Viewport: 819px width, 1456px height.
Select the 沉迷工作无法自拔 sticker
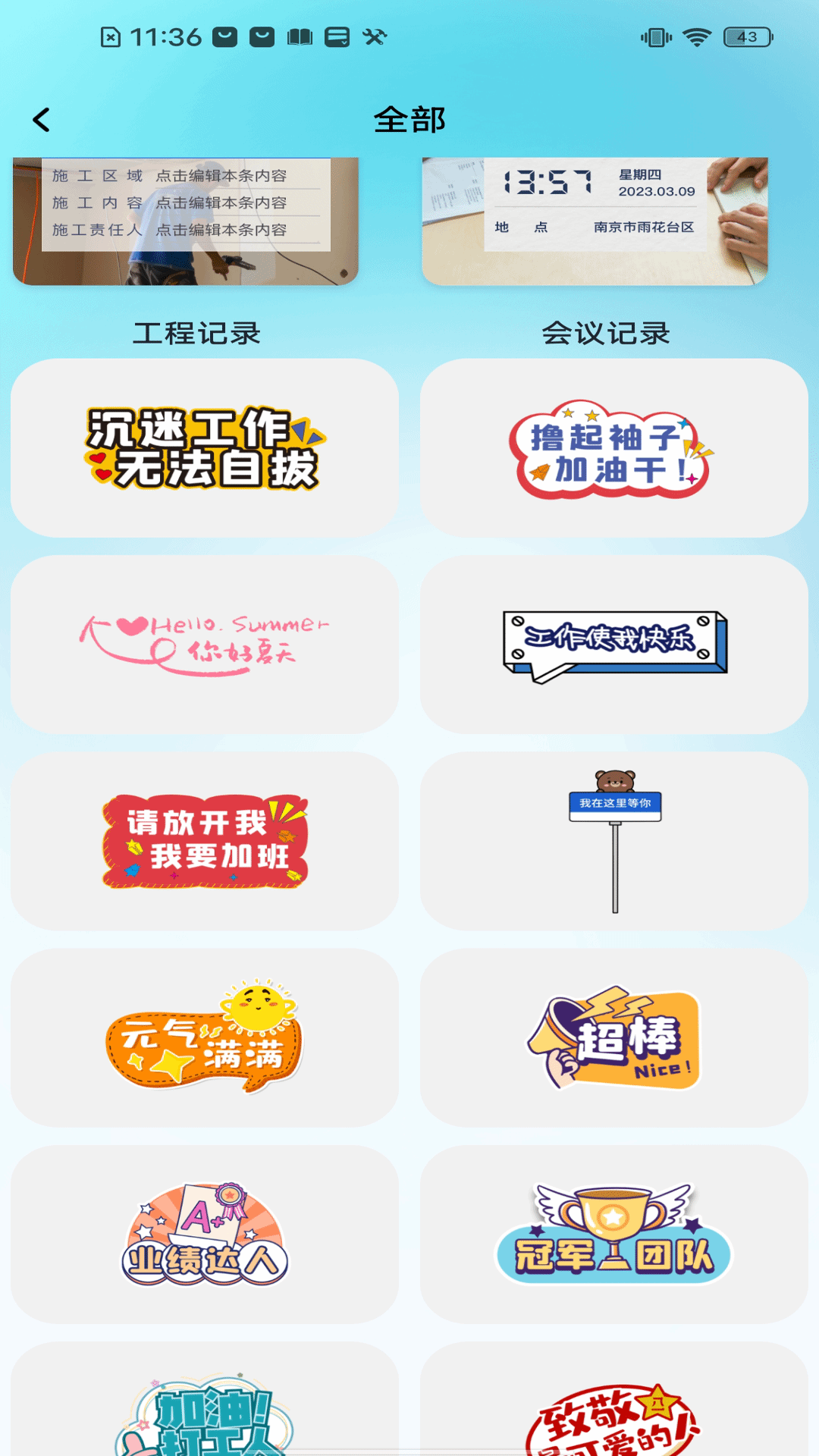click(x=205, y=448)
